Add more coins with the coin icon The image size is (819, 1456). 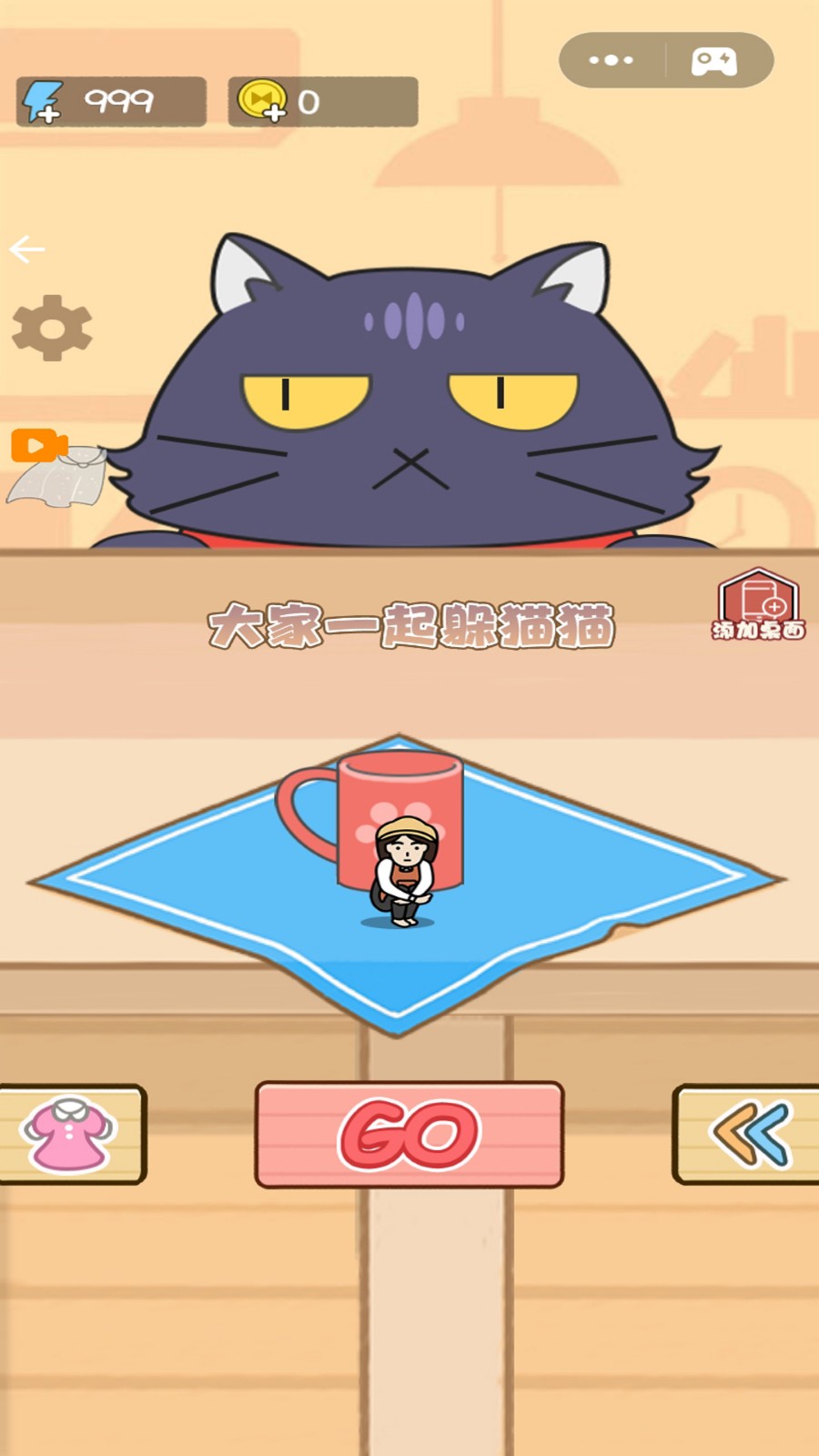pyautogui.click(x=261, y=100)
